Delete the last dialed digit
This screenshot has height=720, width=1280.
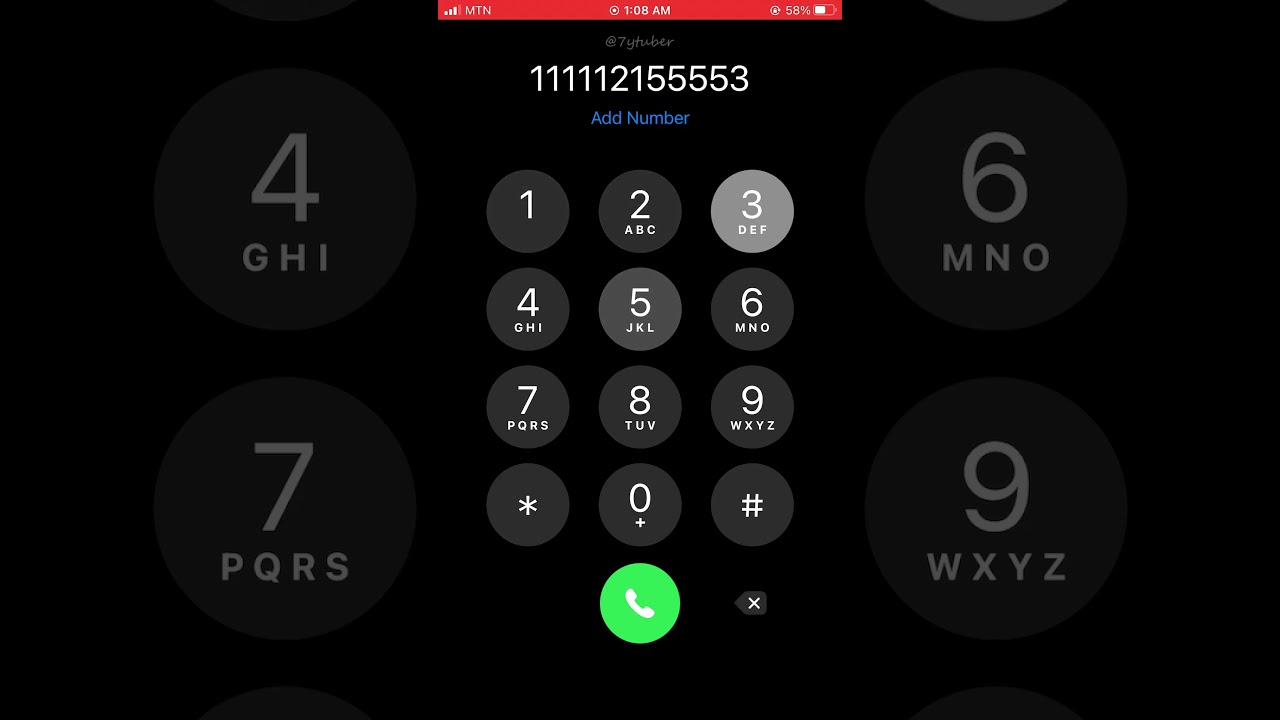tap(752, 603)
